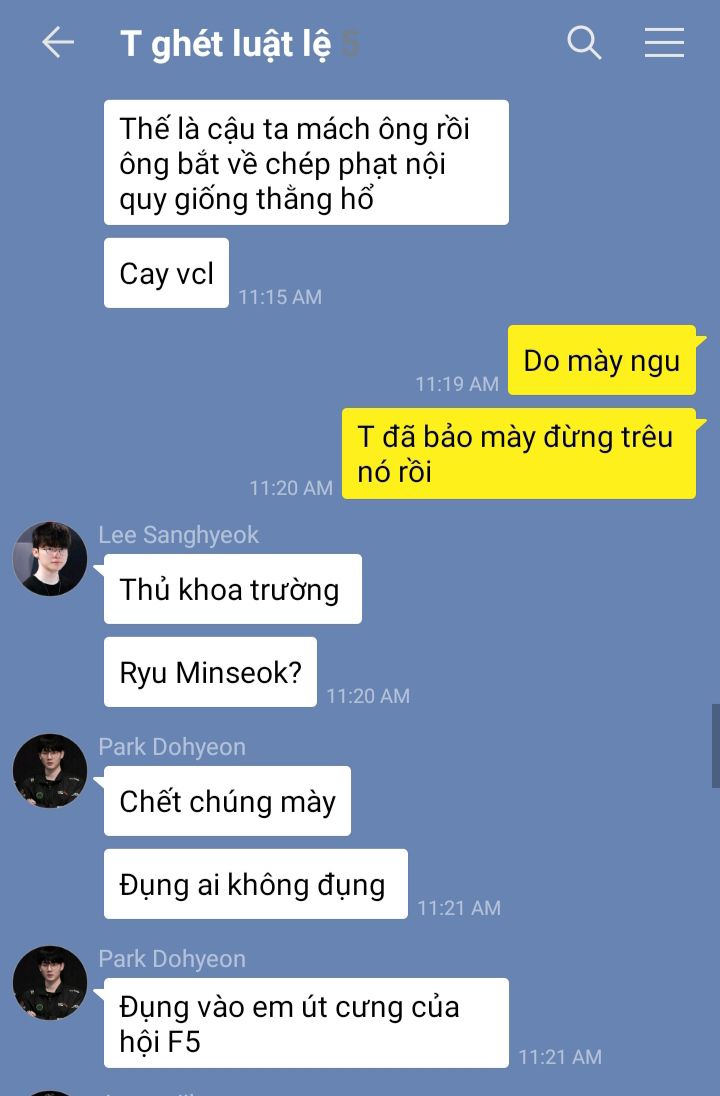Screen dimensions: 720x1096
Task: Tap Park Dohyeon's avatar beside "Chết chúng mày"
Action: tap(50, 771)
